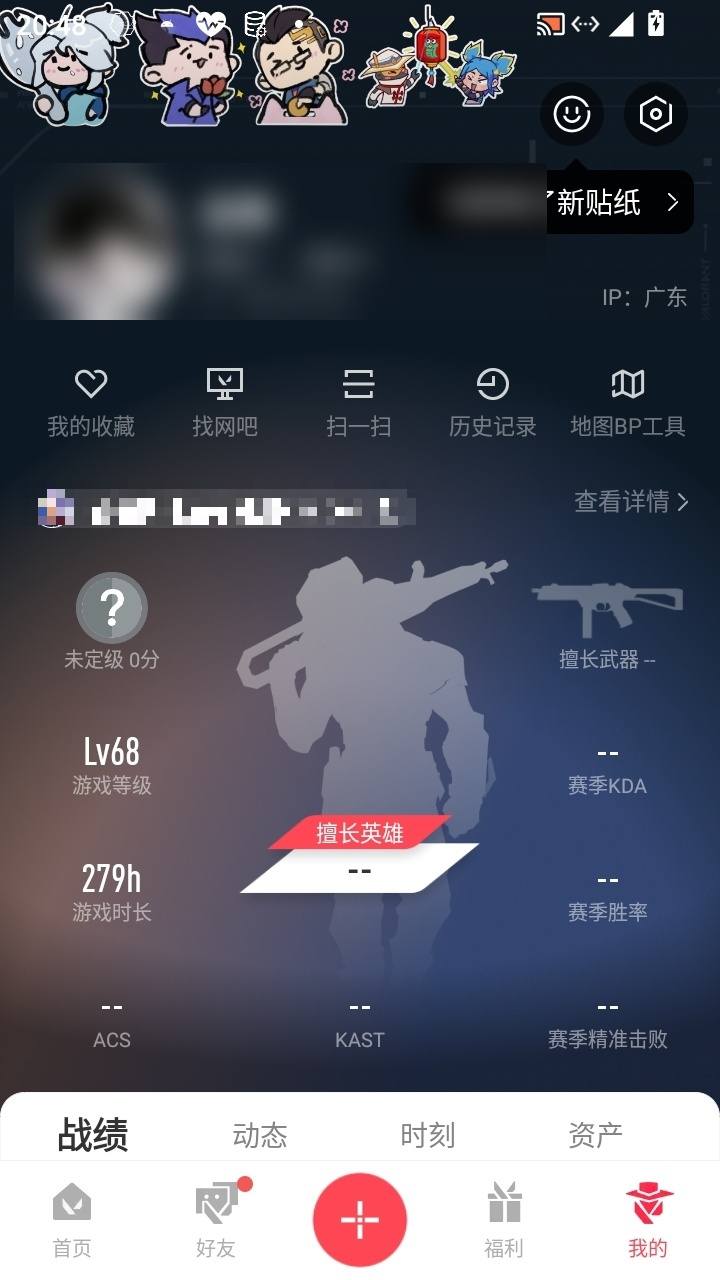This screenshot has width=720, height=1280.
Task: Click the 新贴纸 banner link
Action: point(600,201)
